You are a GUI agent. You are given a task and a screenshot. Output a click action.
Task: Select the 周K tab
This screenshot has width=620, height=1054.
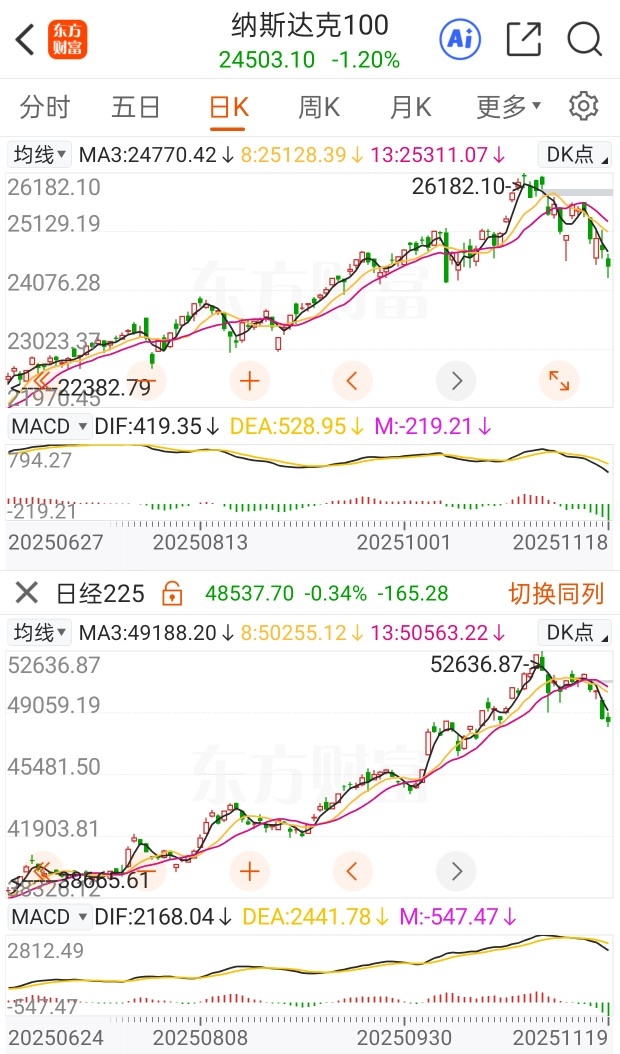pyautogui.click(x=319, y=107)
